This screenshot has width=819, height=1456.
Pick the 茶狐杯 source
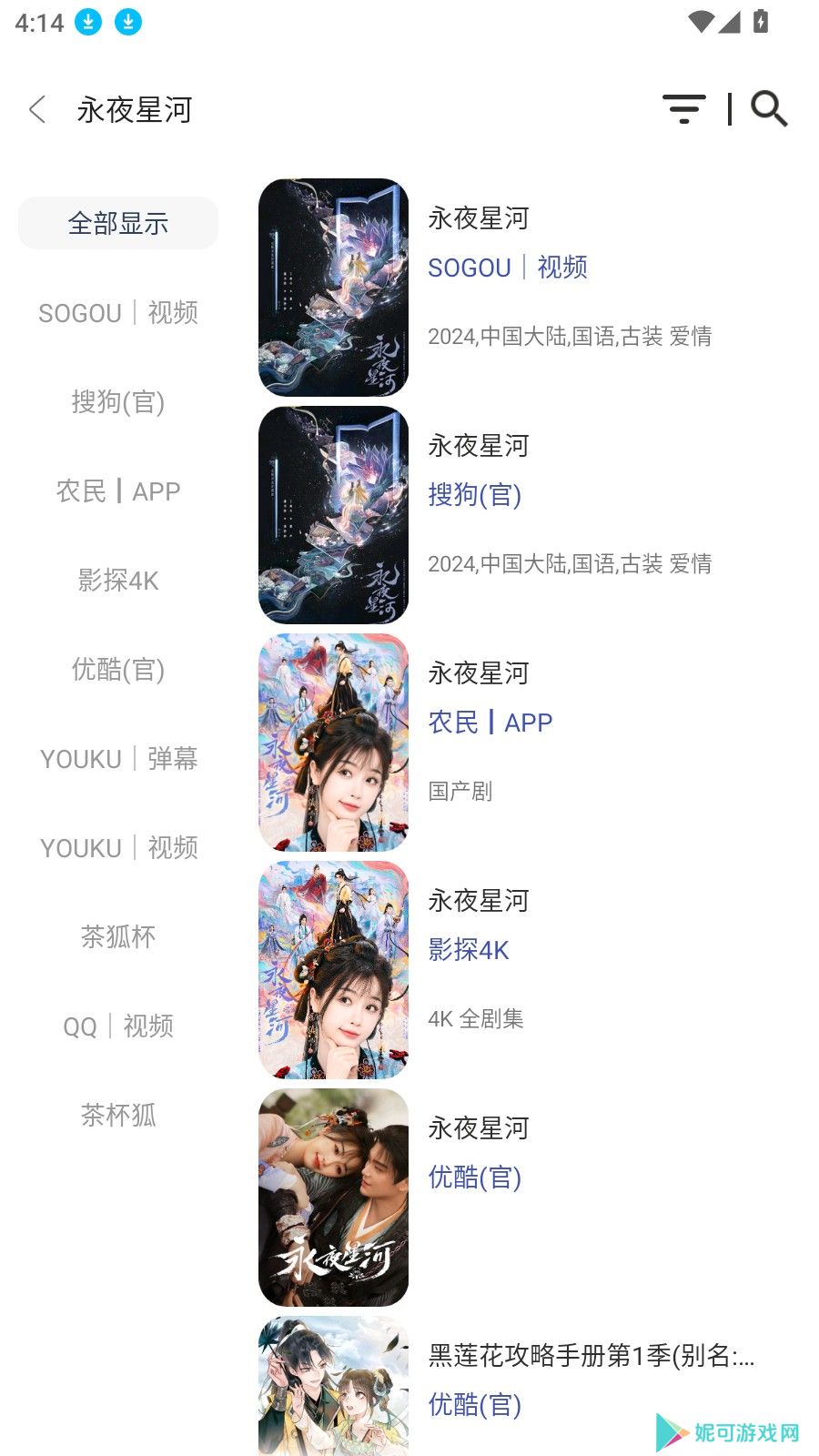118,937
